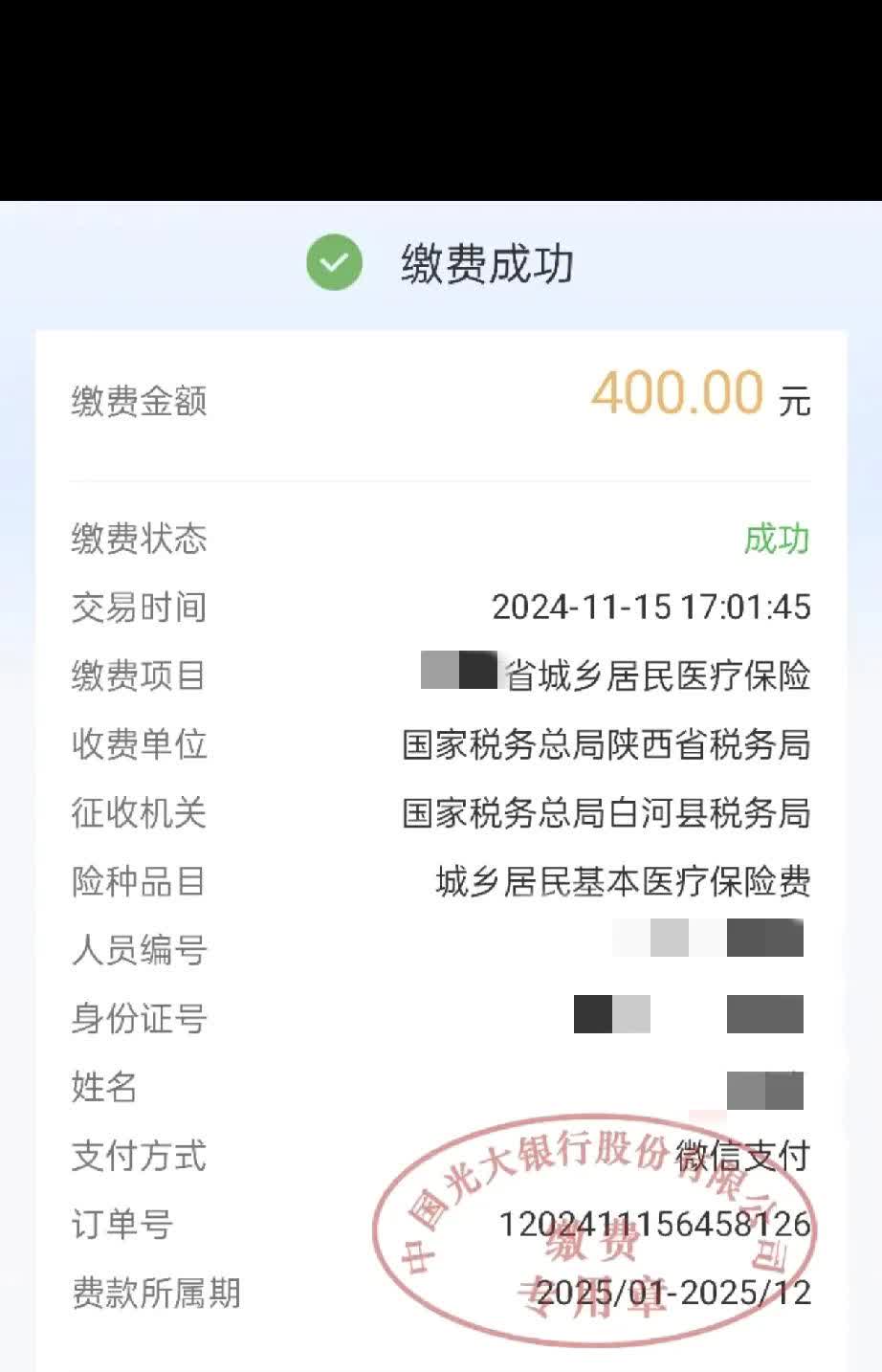
Task: Tap the 2025/01-2025/12 payment period value
Action: 676,1295
